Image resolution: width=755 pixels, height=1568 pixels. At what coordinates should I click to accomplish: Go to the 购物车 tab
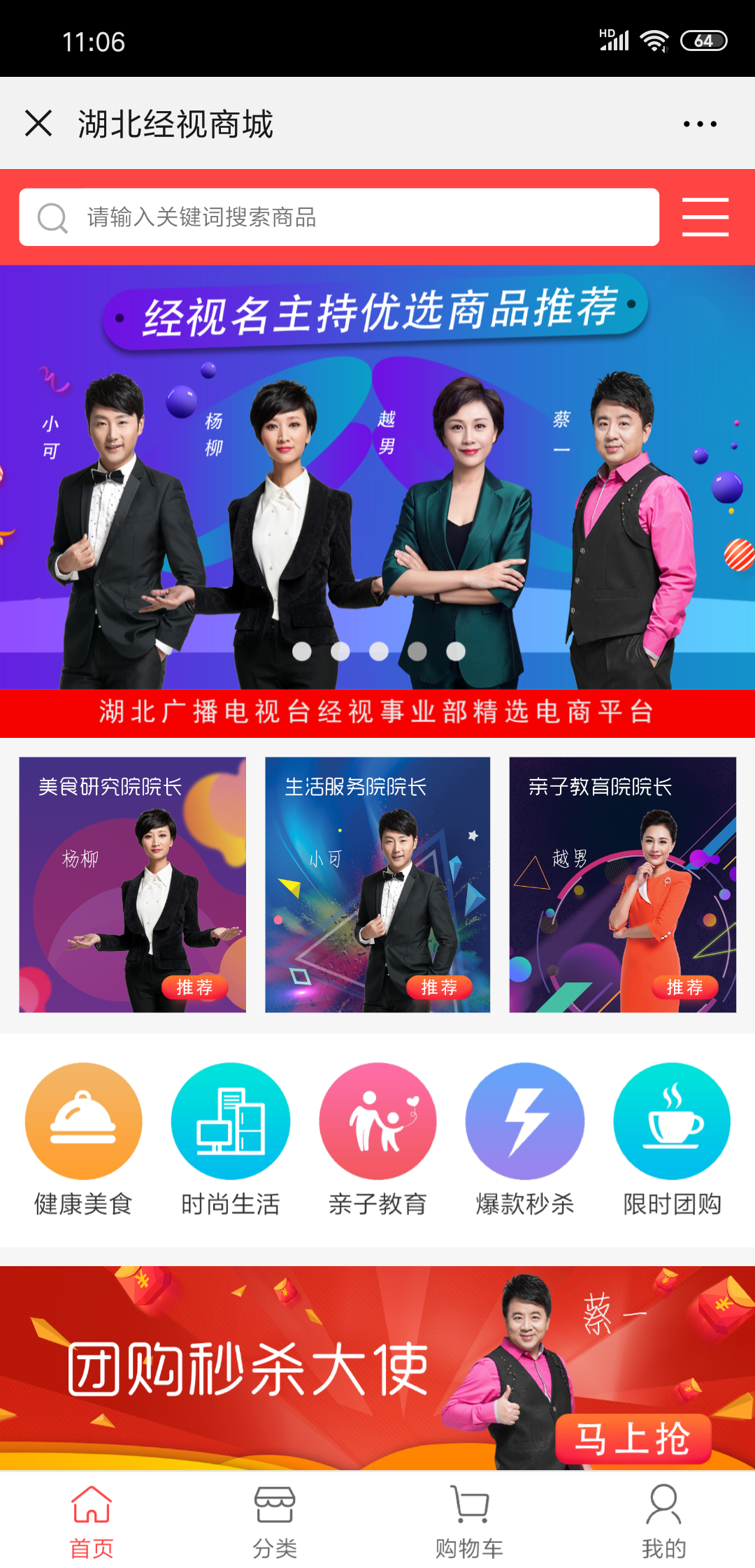point(469,1522)
